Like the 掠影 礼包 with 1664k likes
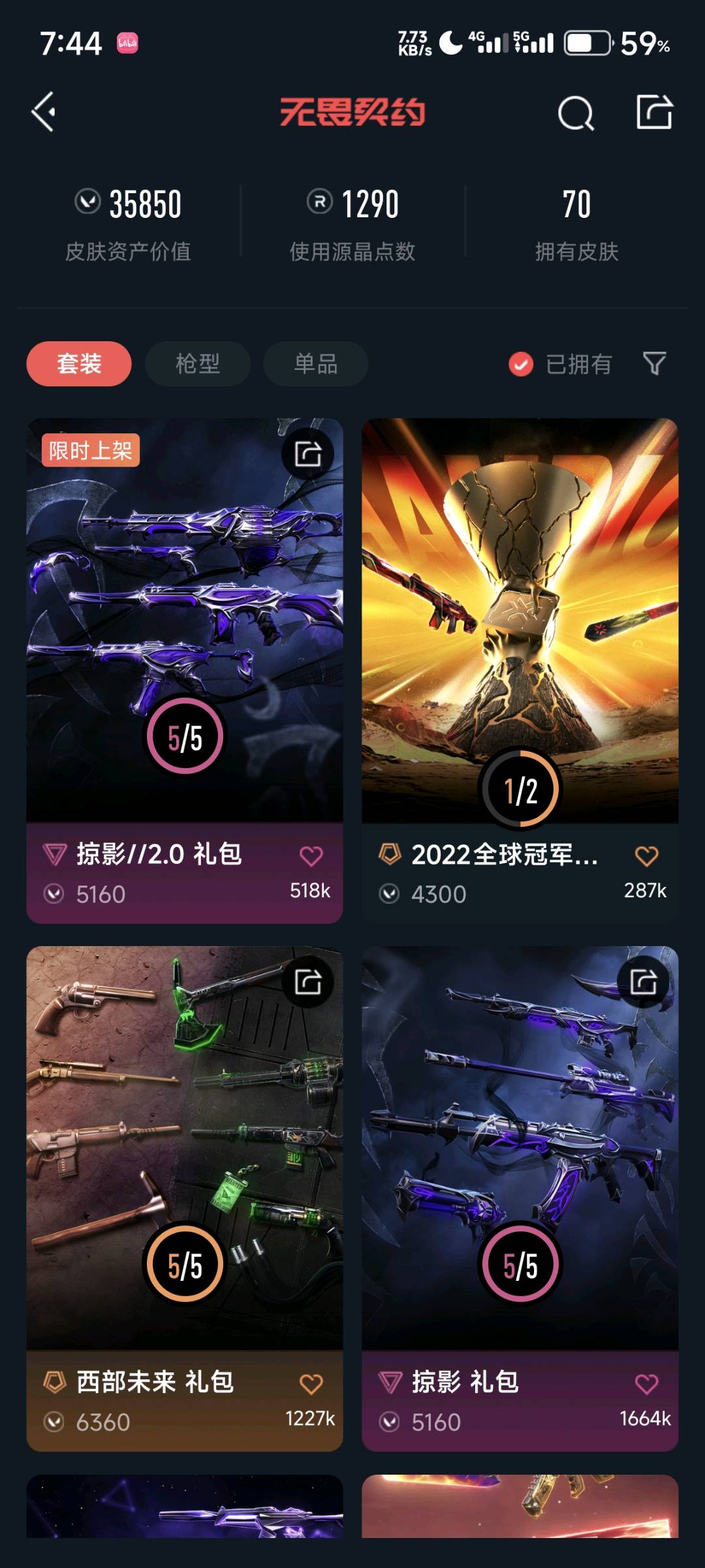 click(646, 1383)
